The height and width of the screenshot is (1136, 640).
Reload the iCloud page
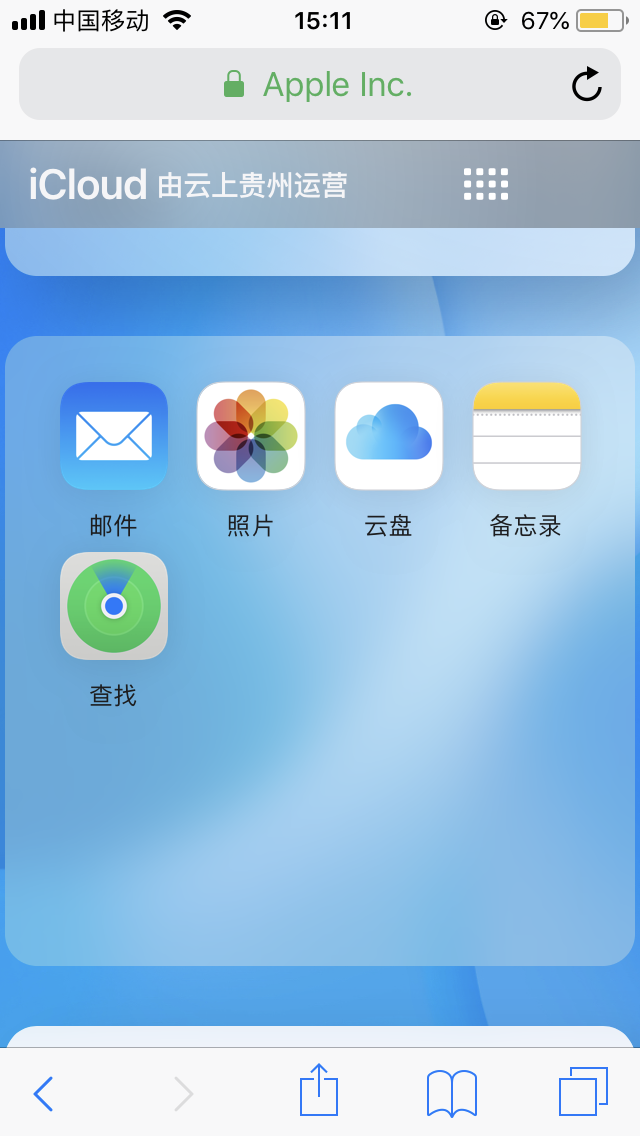(x=587, y=85)
